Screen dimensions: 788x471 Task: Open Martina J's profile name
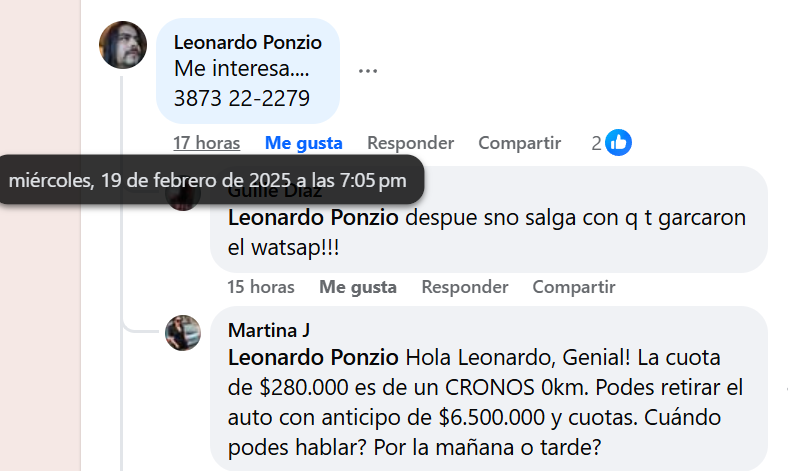(x=268, y=330)
